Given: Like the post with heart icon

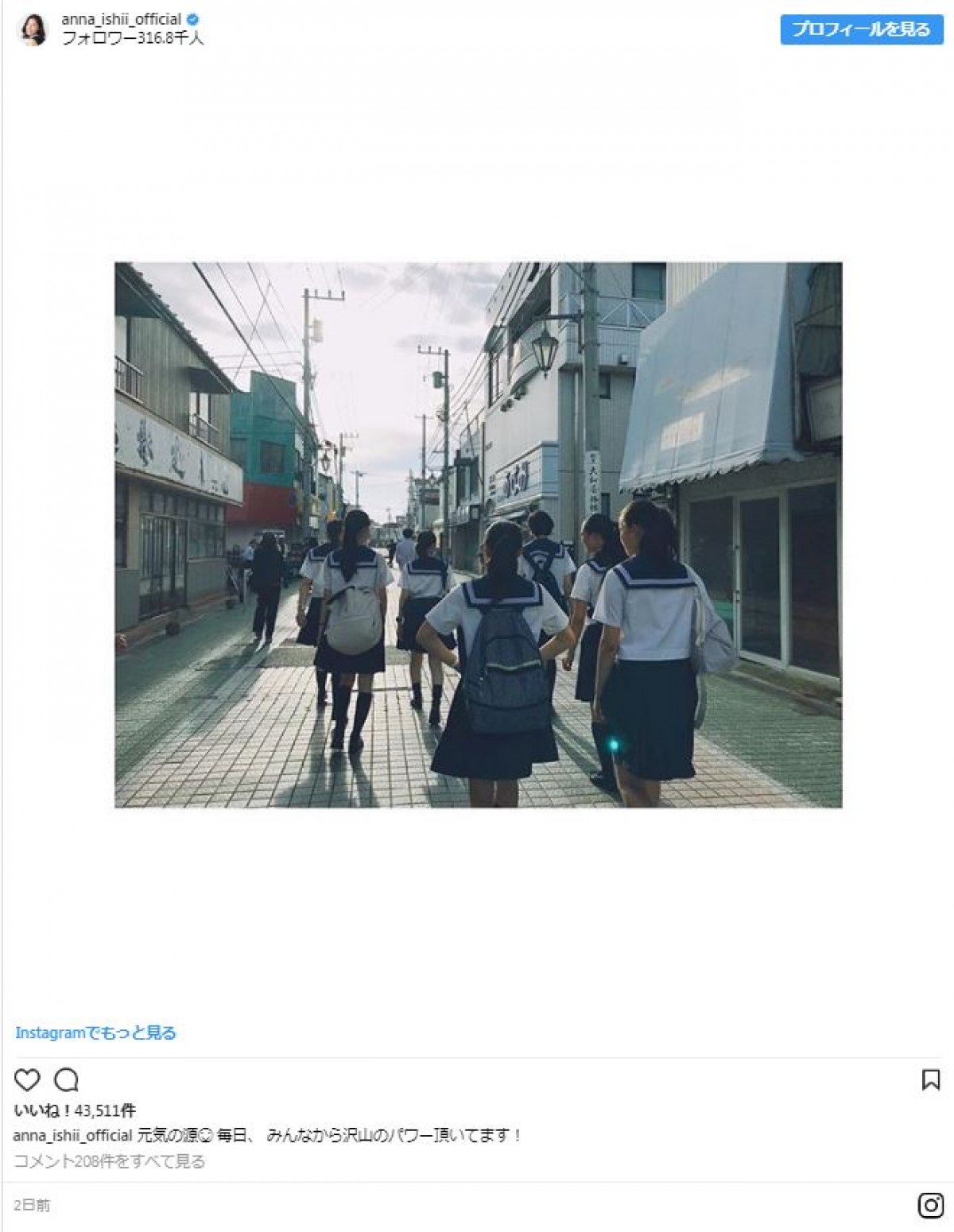Looking at the screenshot, I should [27, 1079].
